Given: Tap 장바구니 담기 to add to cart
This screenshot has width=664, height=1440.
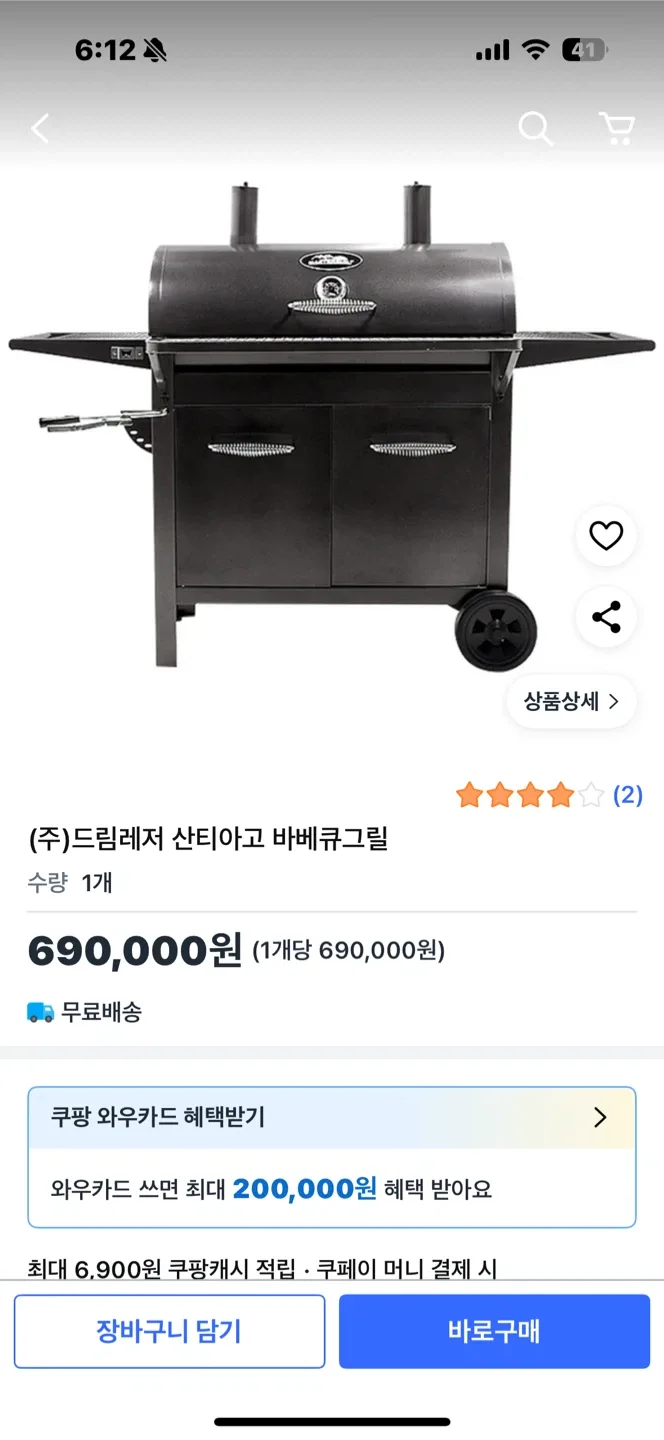Looking at the screenshot, I should pyautogui.click(x=169, y=1331).
